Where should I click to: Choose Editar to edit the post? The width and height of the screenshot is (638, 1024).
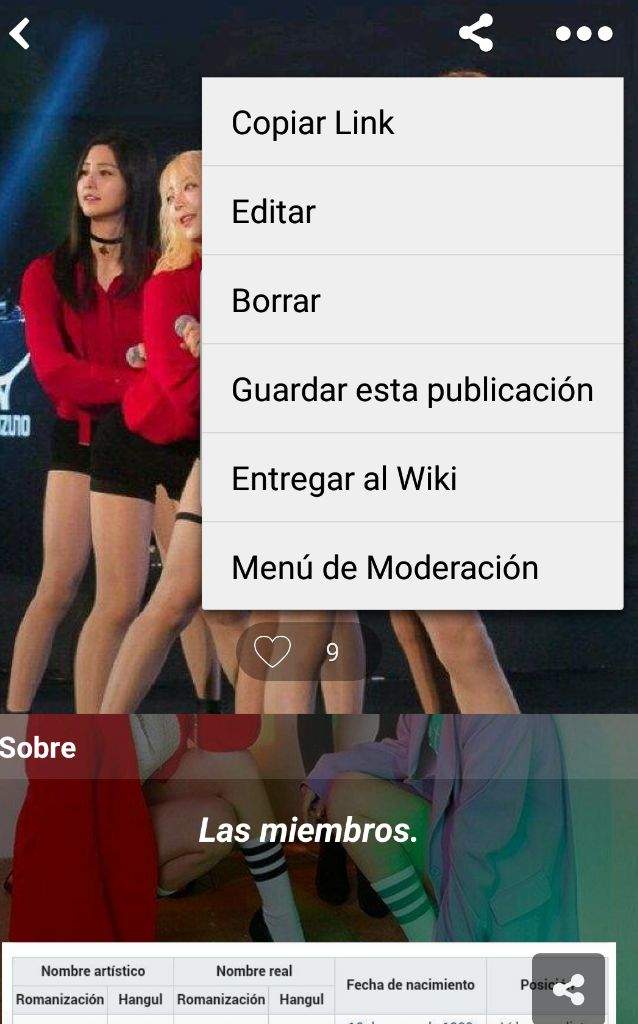coord(412,212)
